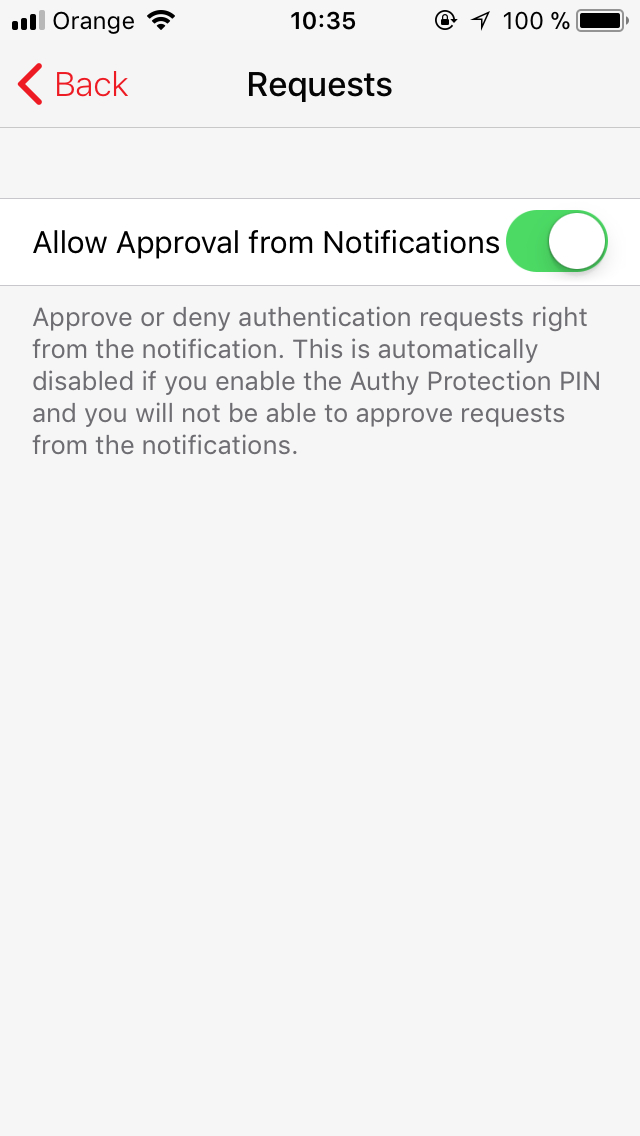Go back using the red Back button
This screenshot has width=640, height=1136.
tap(72, 85)
